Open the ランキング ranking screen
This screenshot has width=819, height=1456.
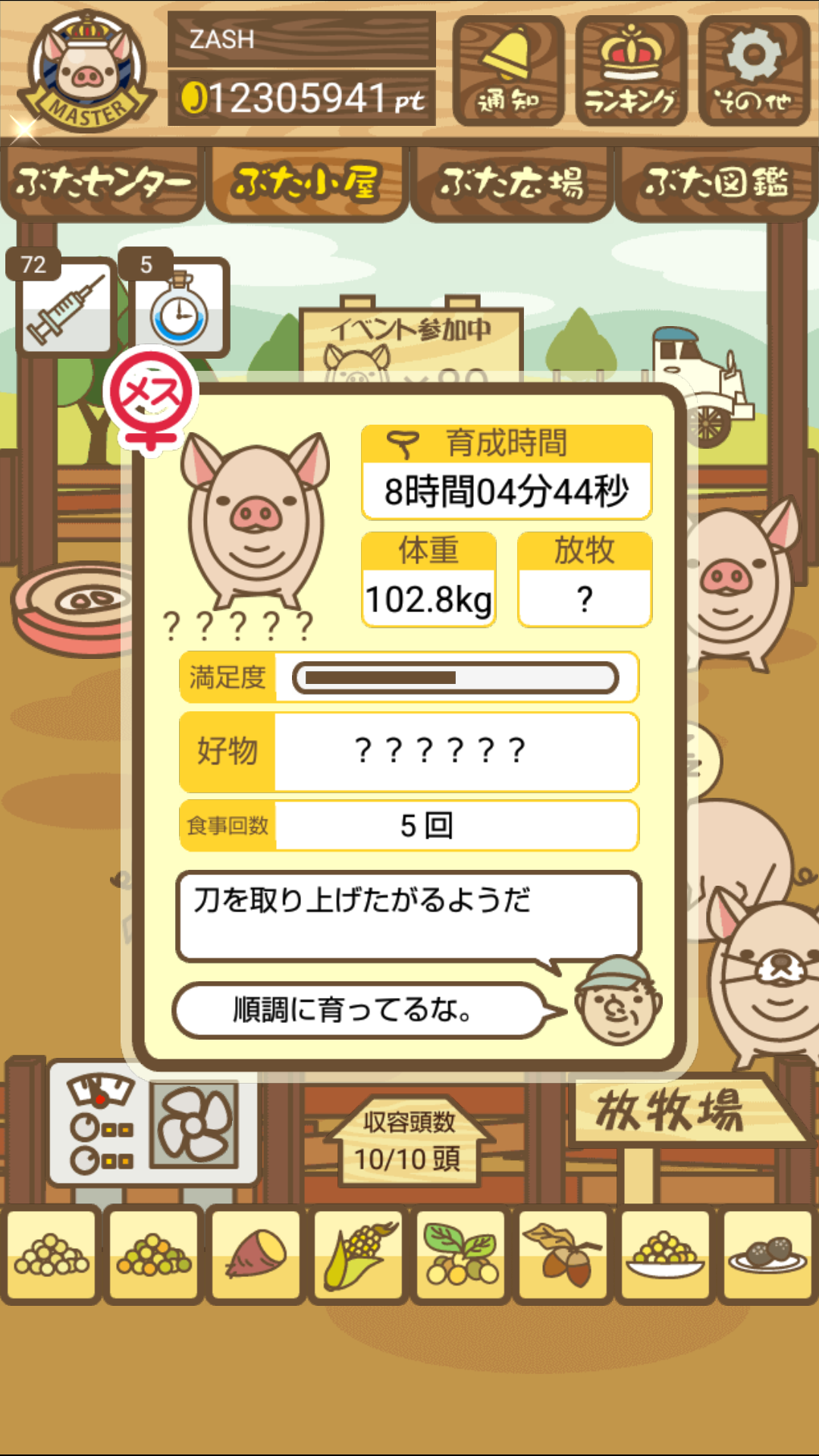coord(631,71)
